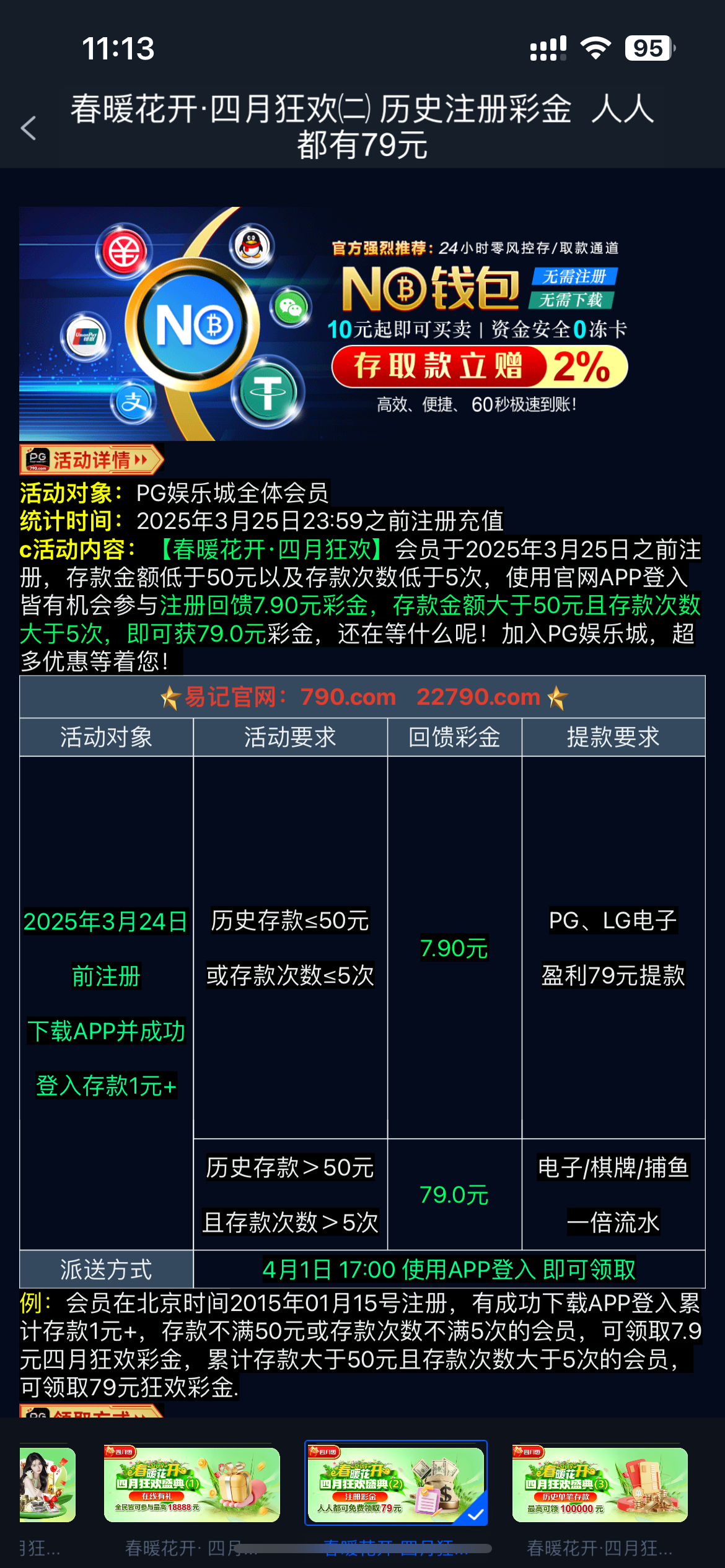Go back using the header arrow
The height and width of the screenshot is (1568, 725).
pyautogui.click(x=29, y=128)
